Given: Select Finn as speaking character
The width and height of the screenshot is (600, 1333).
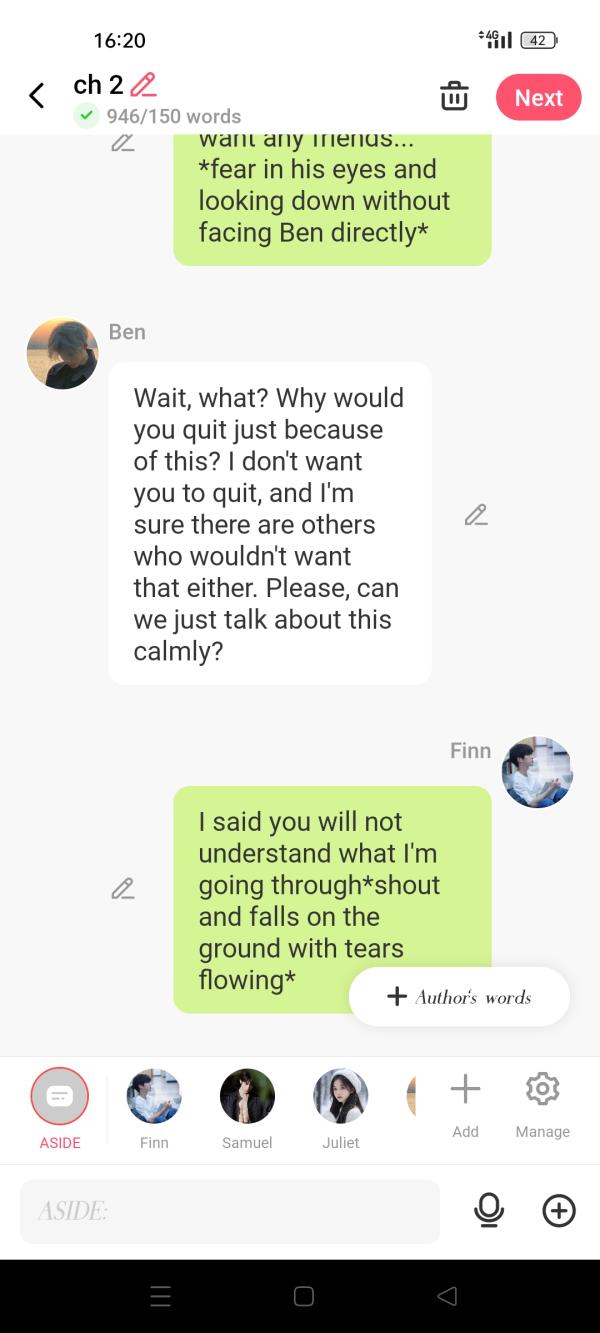Looking at the screenshot, I should [154, 1096].
